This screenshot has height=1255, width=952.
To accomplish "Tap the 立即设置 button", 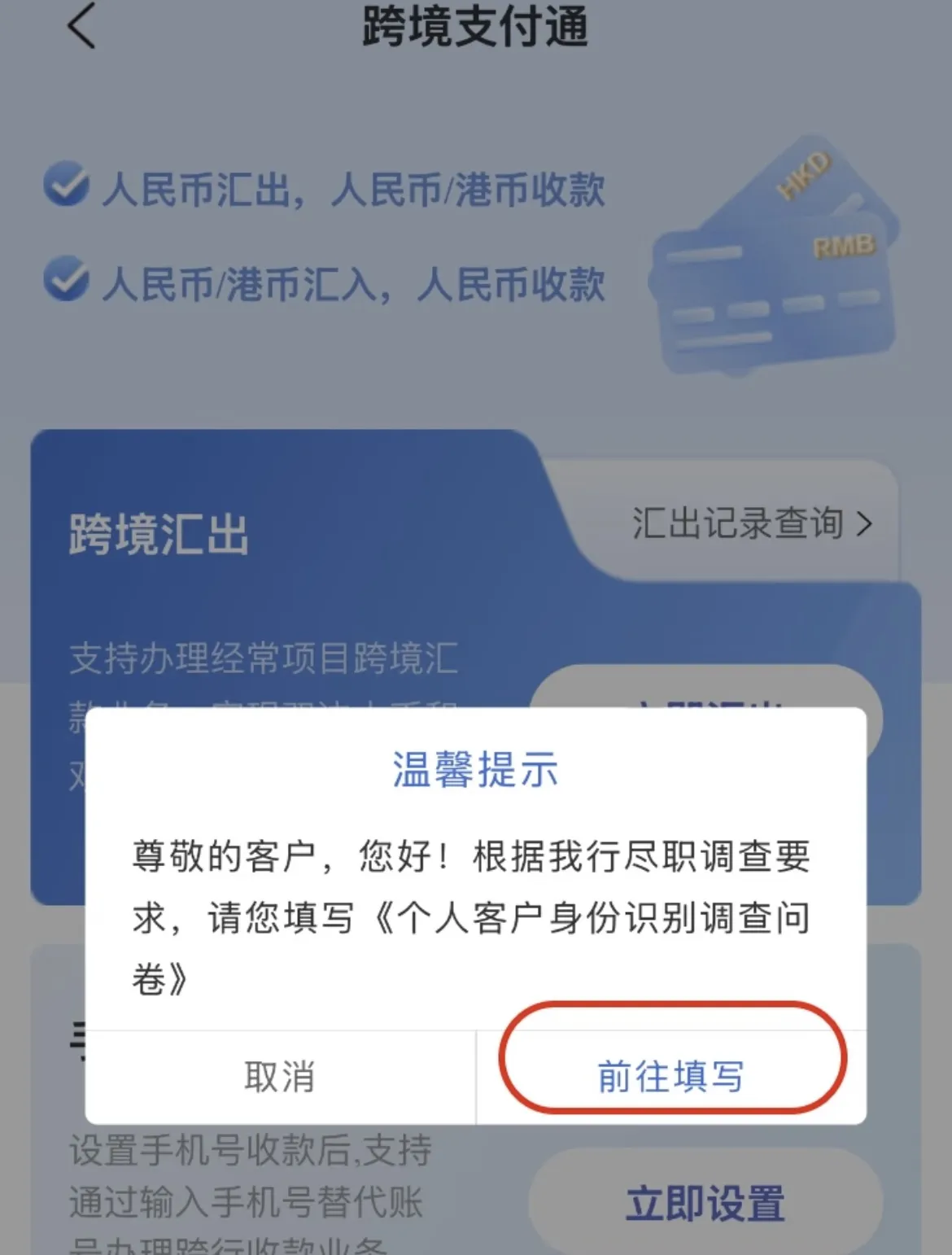I will coord(705,1203).
